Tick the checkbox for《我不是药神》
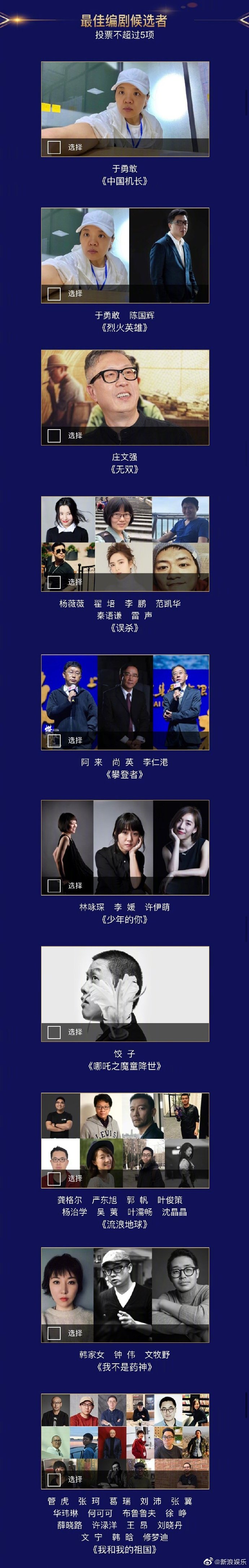Image resolution: width=249 pixels, height=1568 pixels. (x=54, y=1333)
